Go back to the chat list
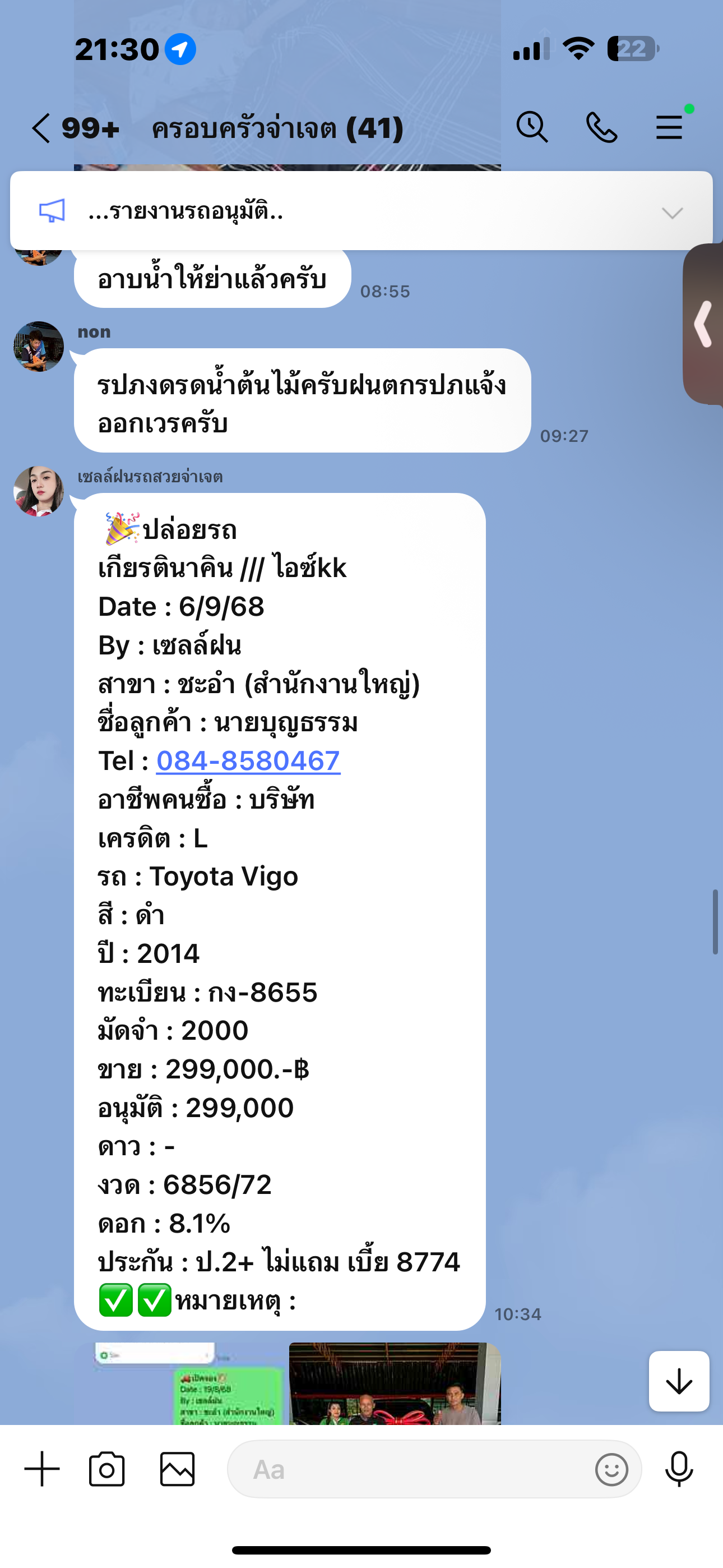Screen dimensions: 723x1568 coord(41,128)
